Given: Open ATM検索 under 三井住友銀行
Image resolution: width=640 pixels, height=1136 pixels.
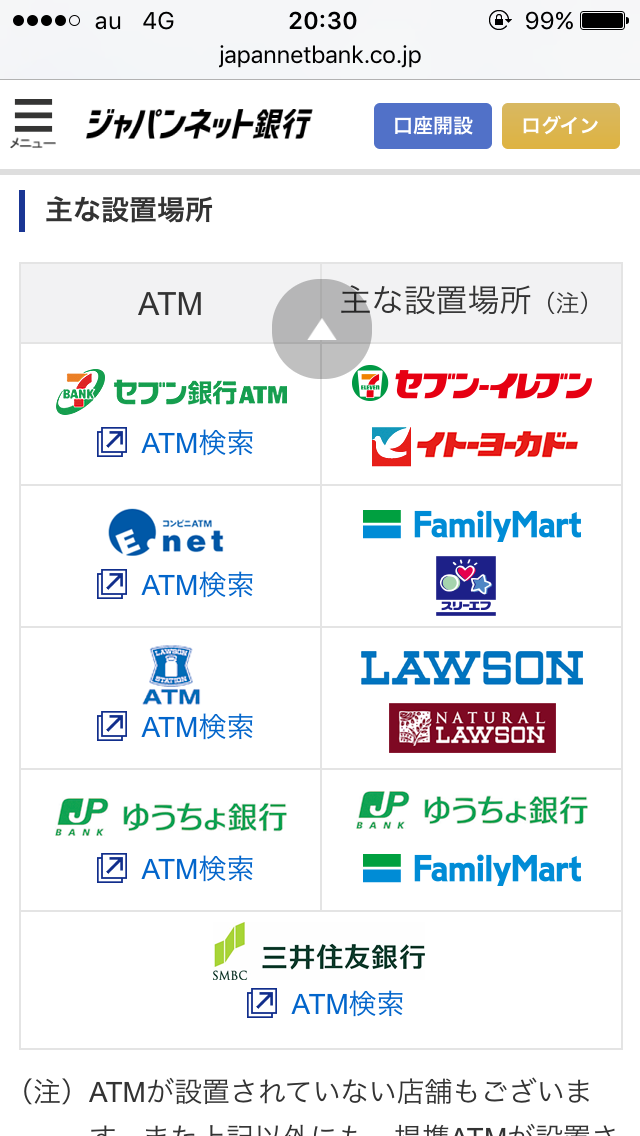Looking at the screenshot, I should pos(325,1003).
